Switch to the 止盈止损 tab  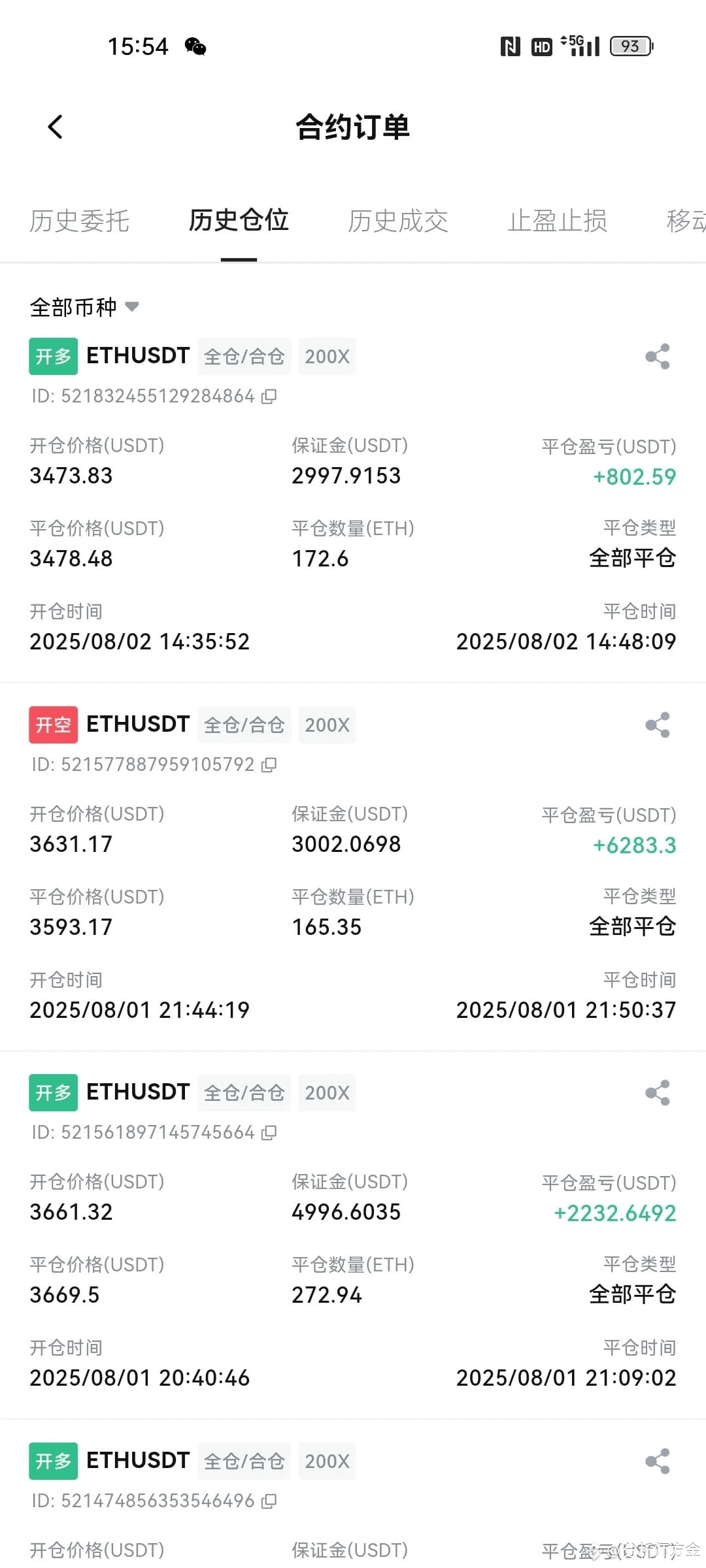pos(558,221)
